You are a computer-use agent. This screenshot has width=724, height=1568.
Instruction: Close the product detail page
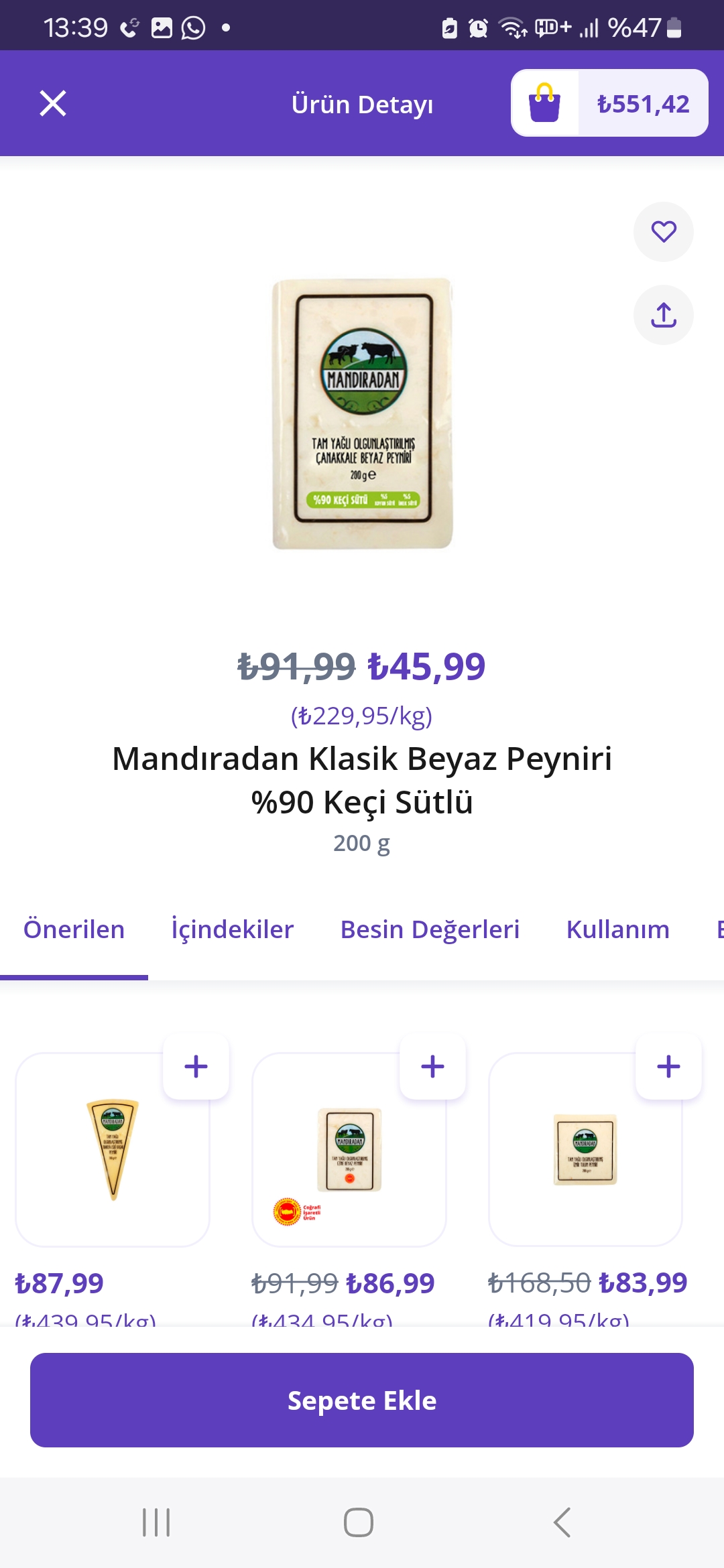(53, 104)
